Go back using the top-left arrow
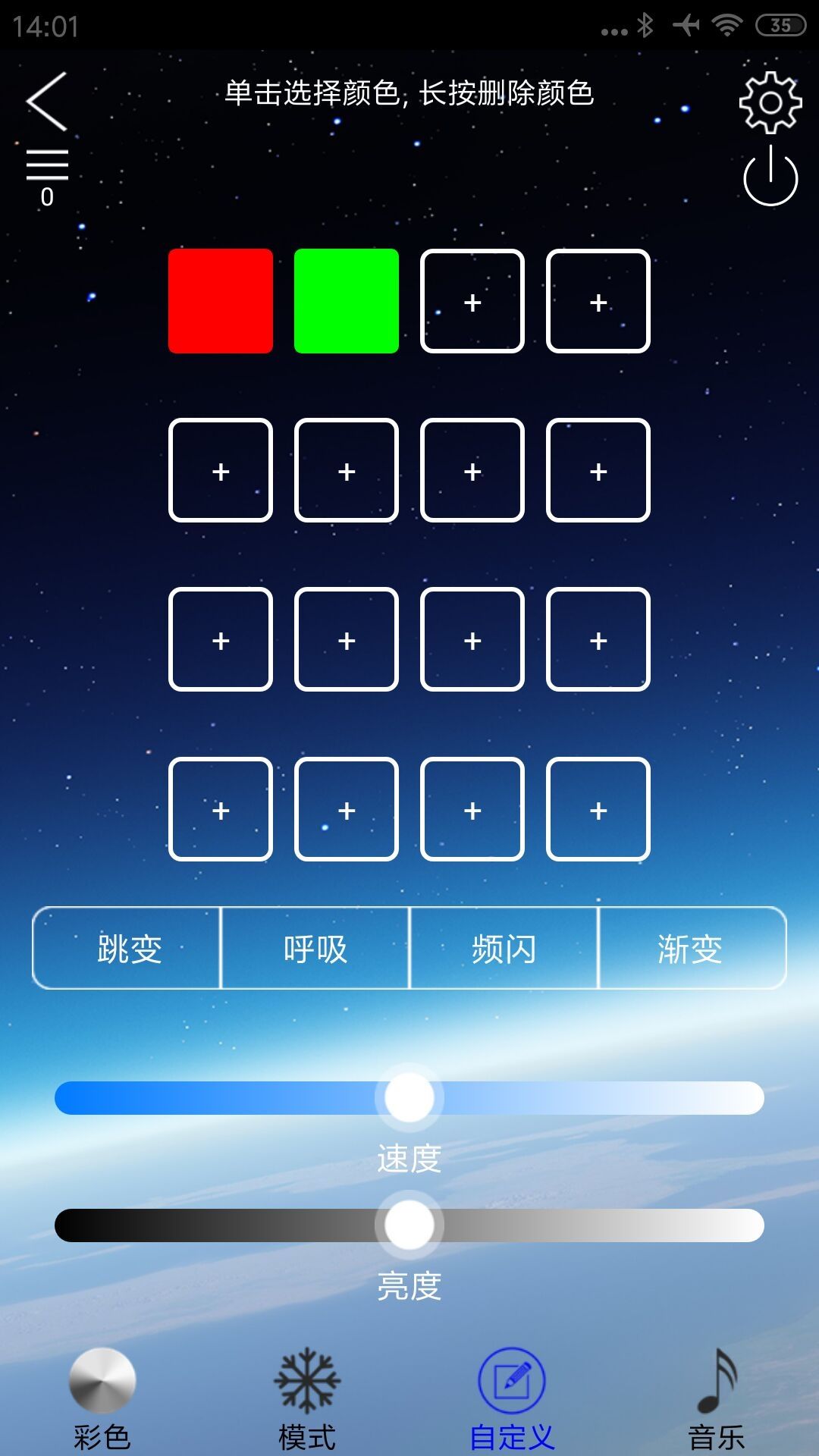The height and width of the screenshot is (1456, 819). (x=47, y=102)
